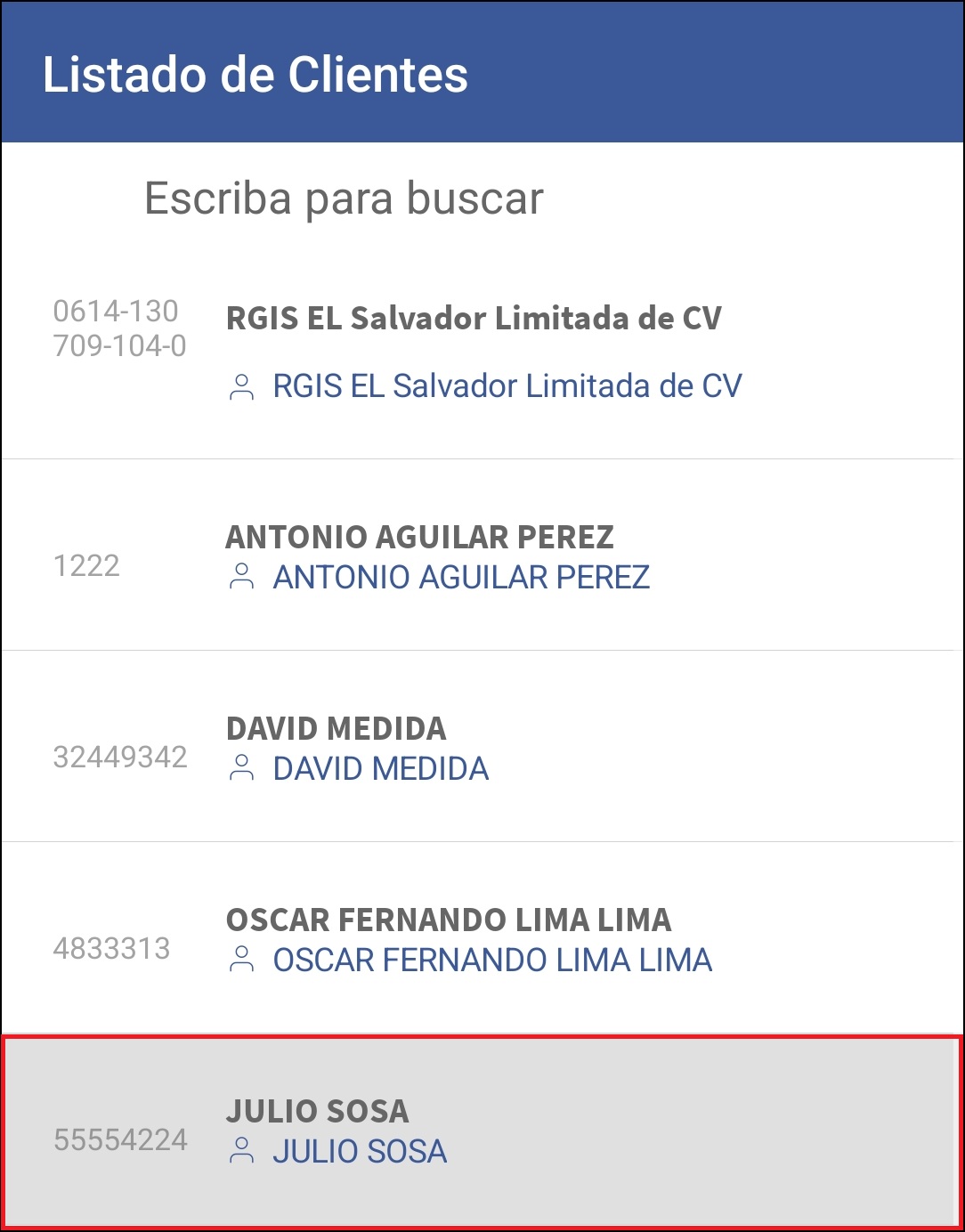Click code 0614-130 709-104-0
The image size is (965, 1232).
tap(119, 328)
